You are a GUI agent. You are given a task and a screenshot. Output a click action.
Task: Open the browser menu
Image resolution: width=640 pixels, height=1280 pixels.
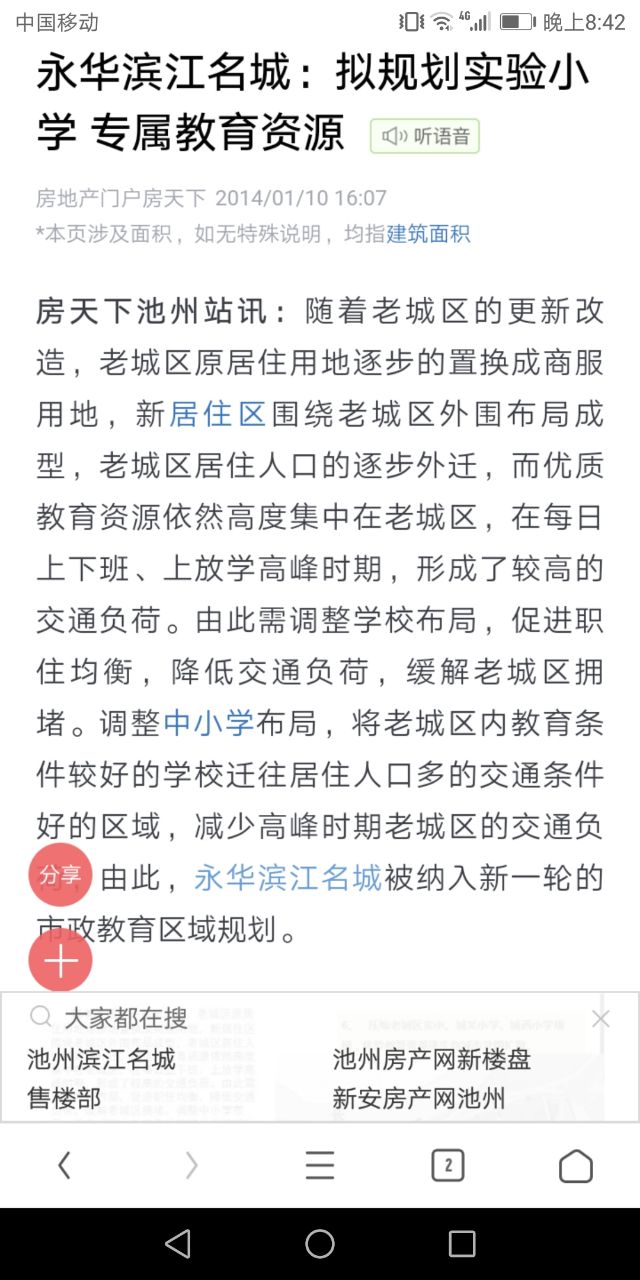[x=320, y=1165]
